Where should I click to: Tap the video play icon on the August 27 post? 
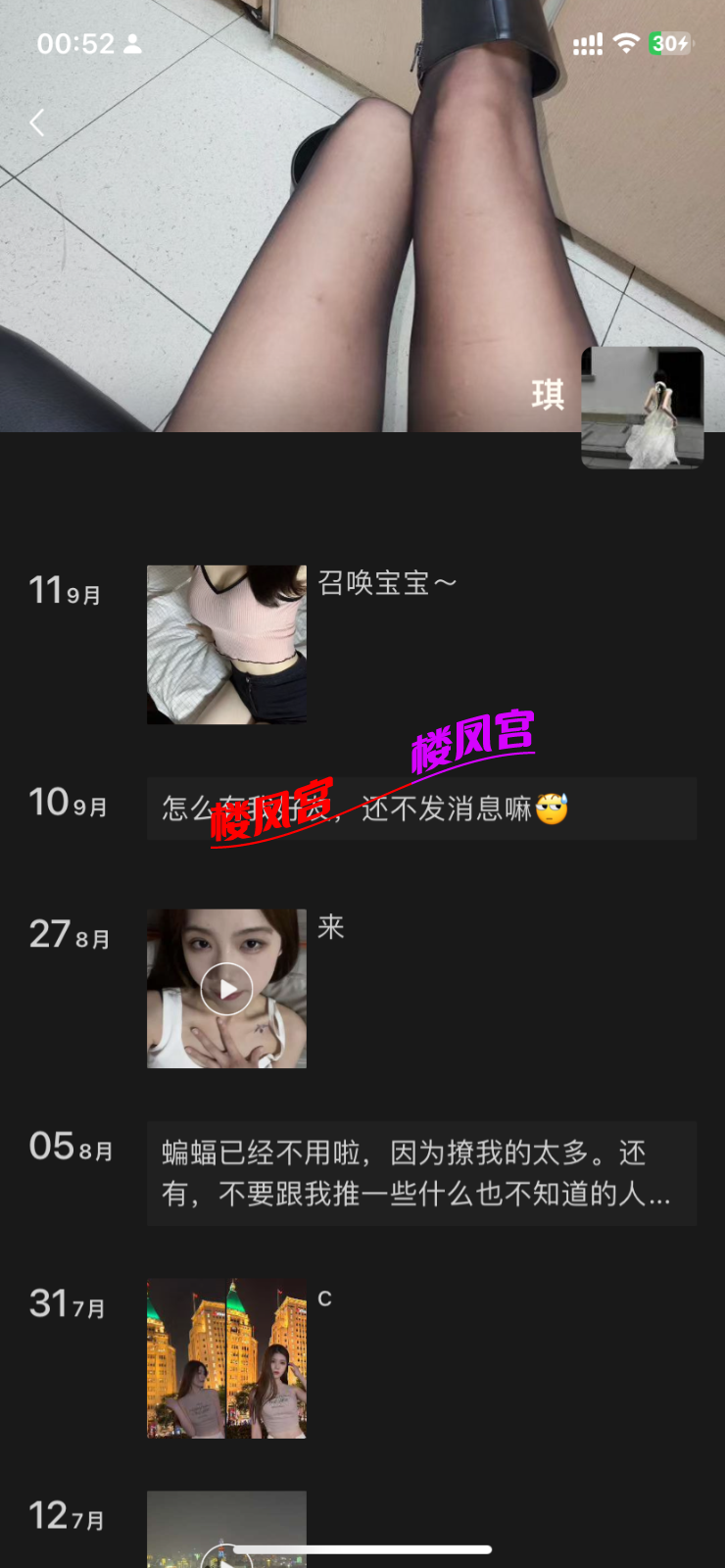(x=226, y=989)
